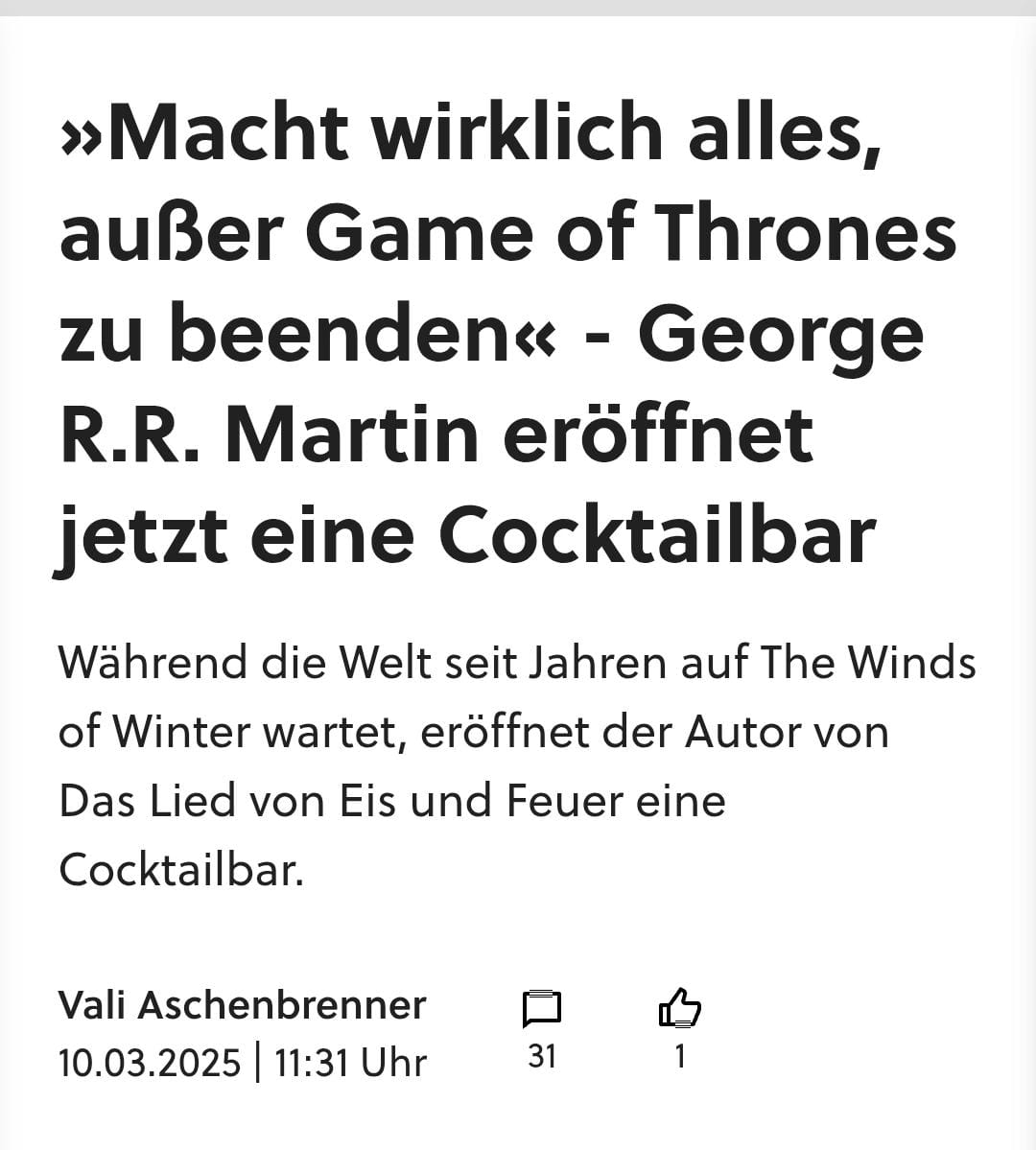Like the George R.R. Martin article

click(679, 1009)
